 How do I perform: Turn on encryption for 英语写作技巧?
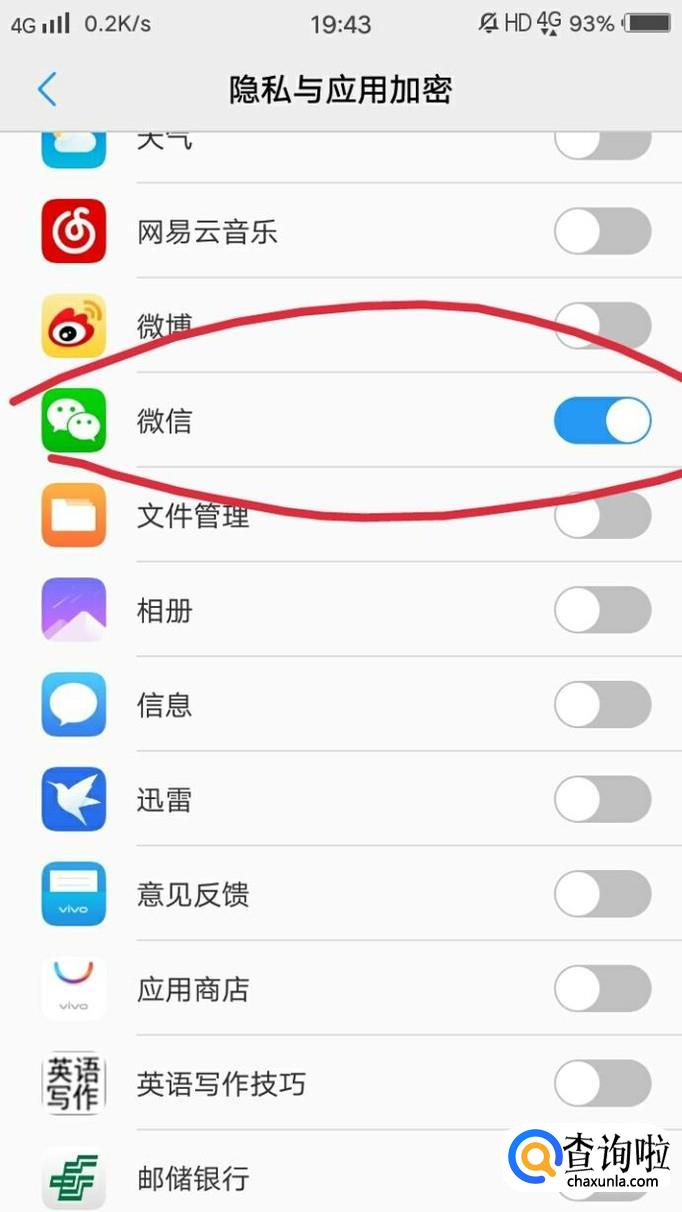click(603, 1083)
